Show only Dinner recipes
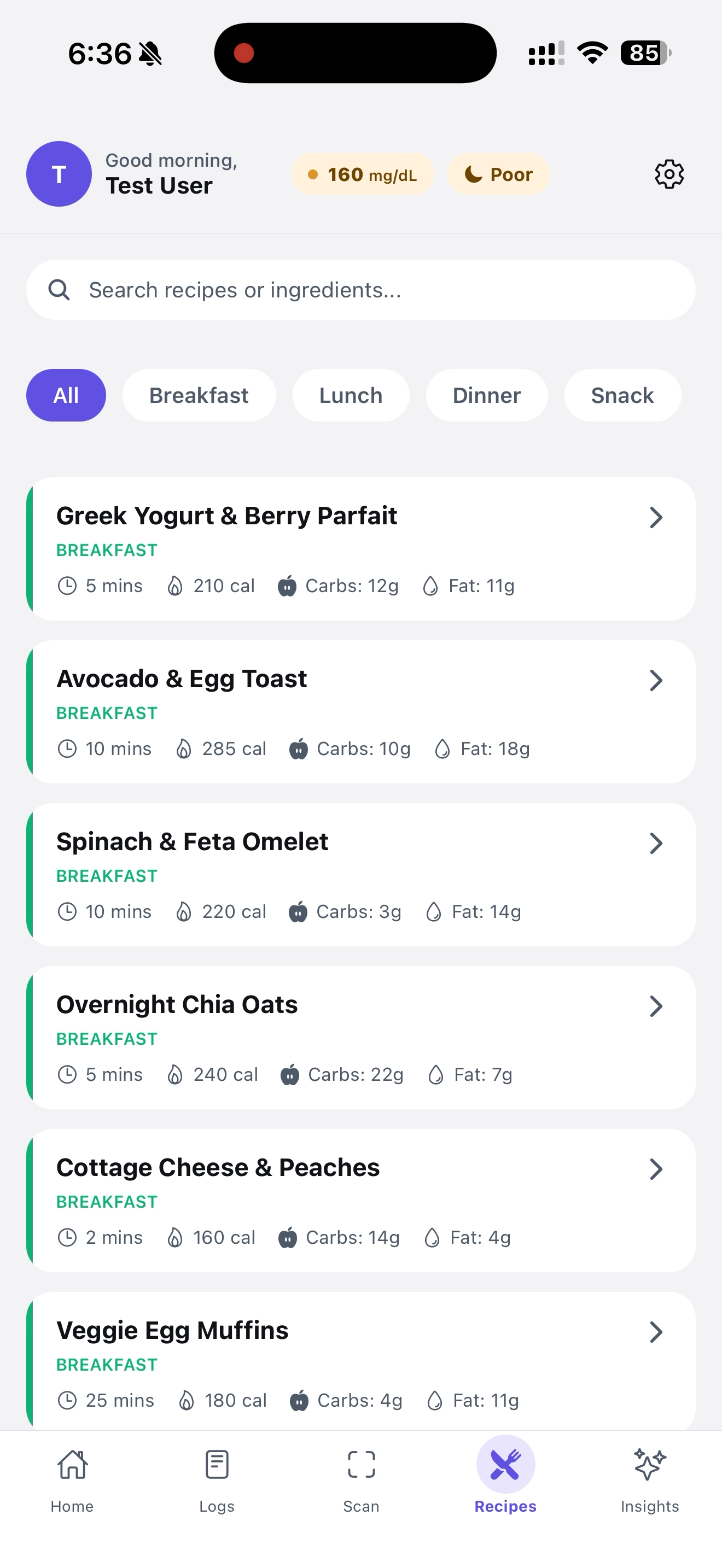Viewport: 722px width, 1568px height. [x=486, y=396]
